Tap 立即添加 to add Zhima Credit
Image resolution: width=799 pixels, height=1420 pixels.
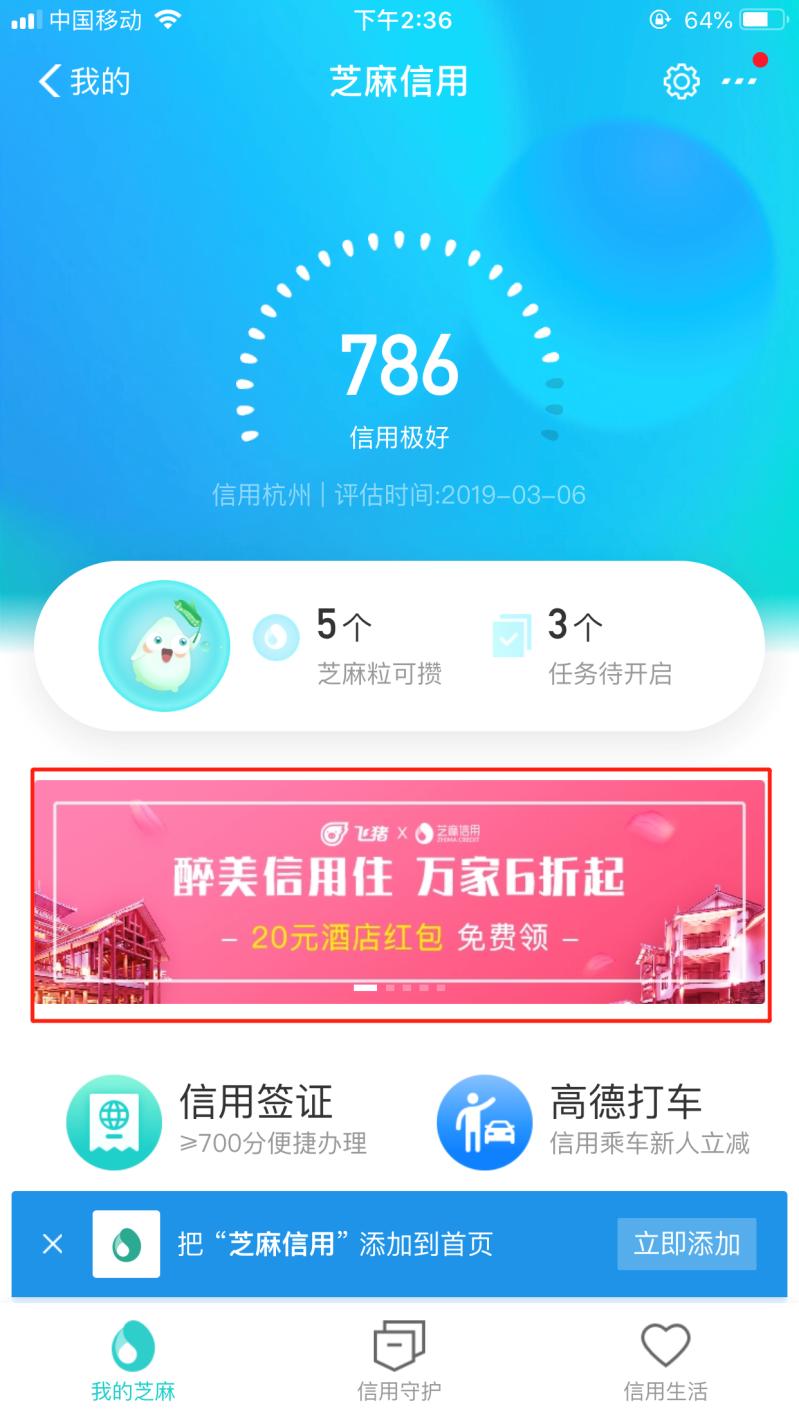click(x=686, y=1244)
